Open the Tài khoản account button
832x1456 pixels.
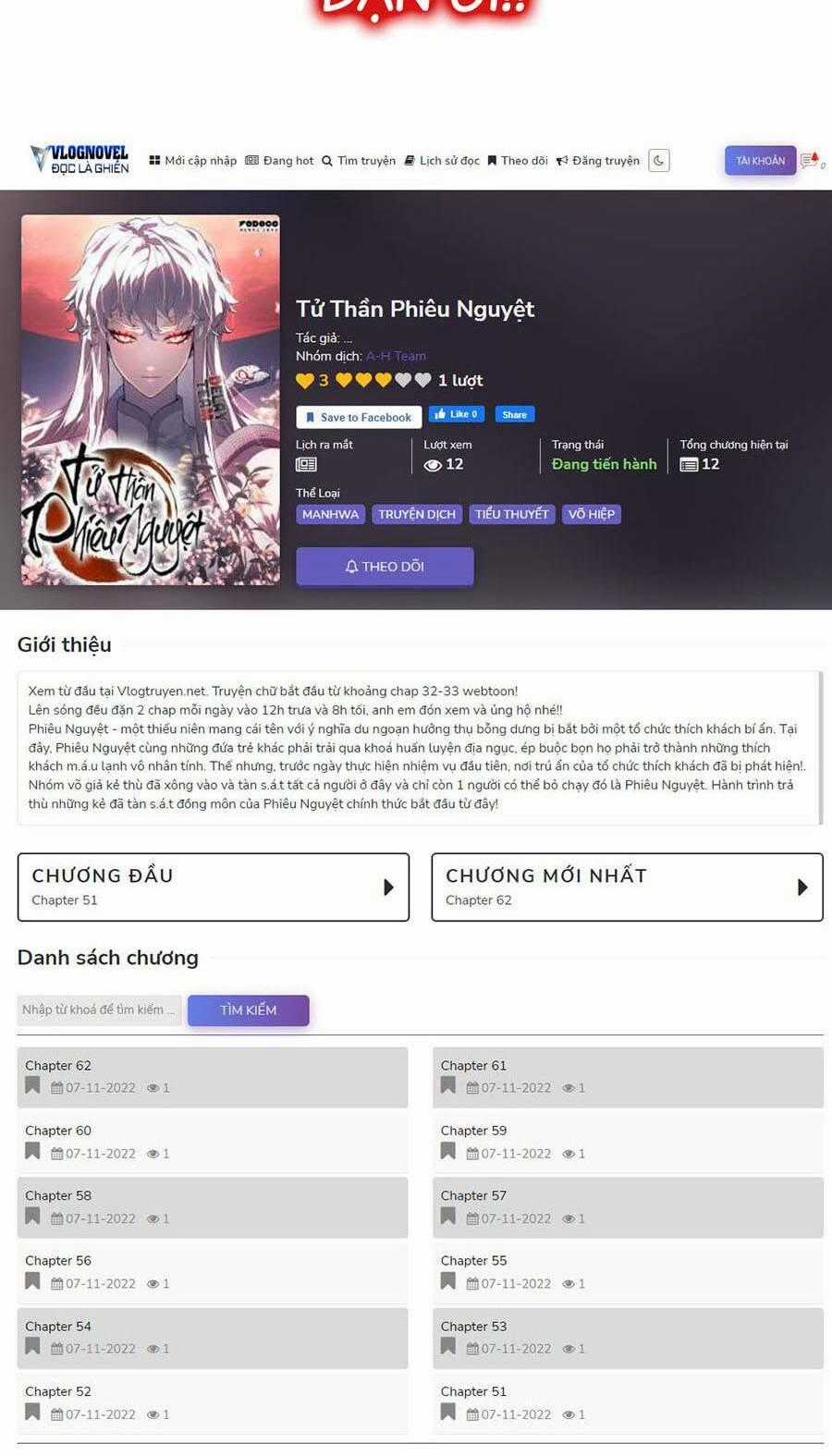coord(760,161)
